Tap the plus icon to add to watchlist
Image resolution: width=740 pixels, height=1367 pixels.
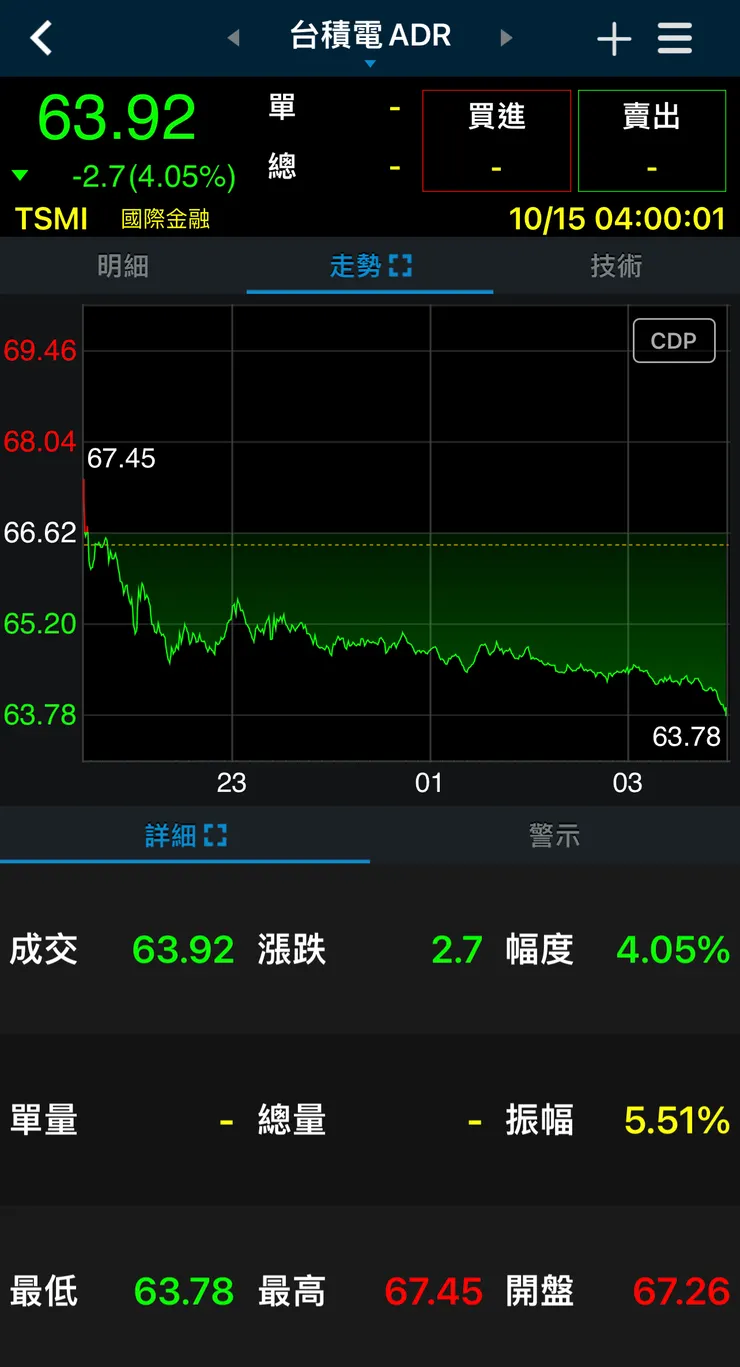click(613, 38)
